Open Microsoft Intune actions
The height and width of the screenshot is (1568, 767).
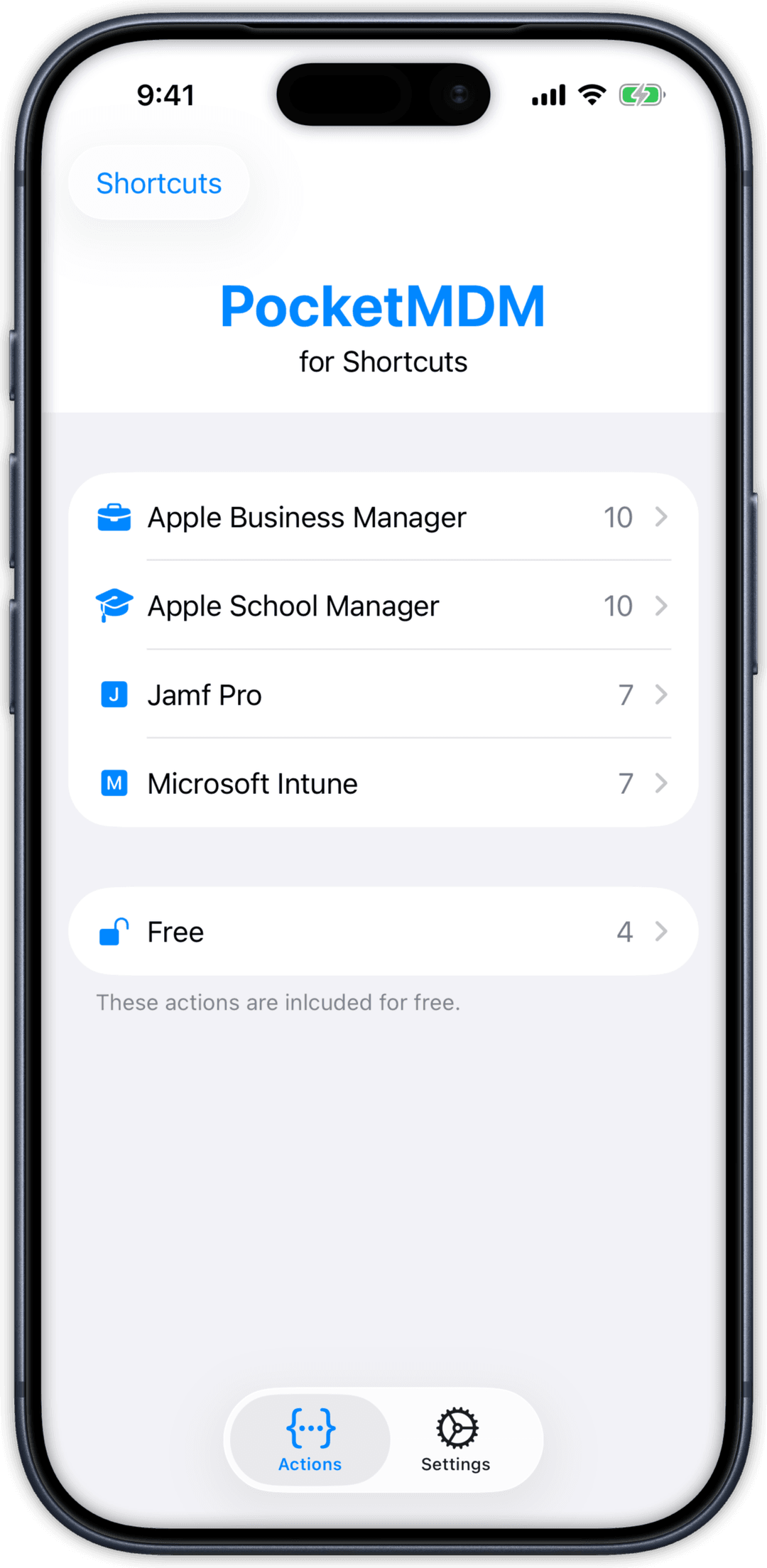click(383, 783)
